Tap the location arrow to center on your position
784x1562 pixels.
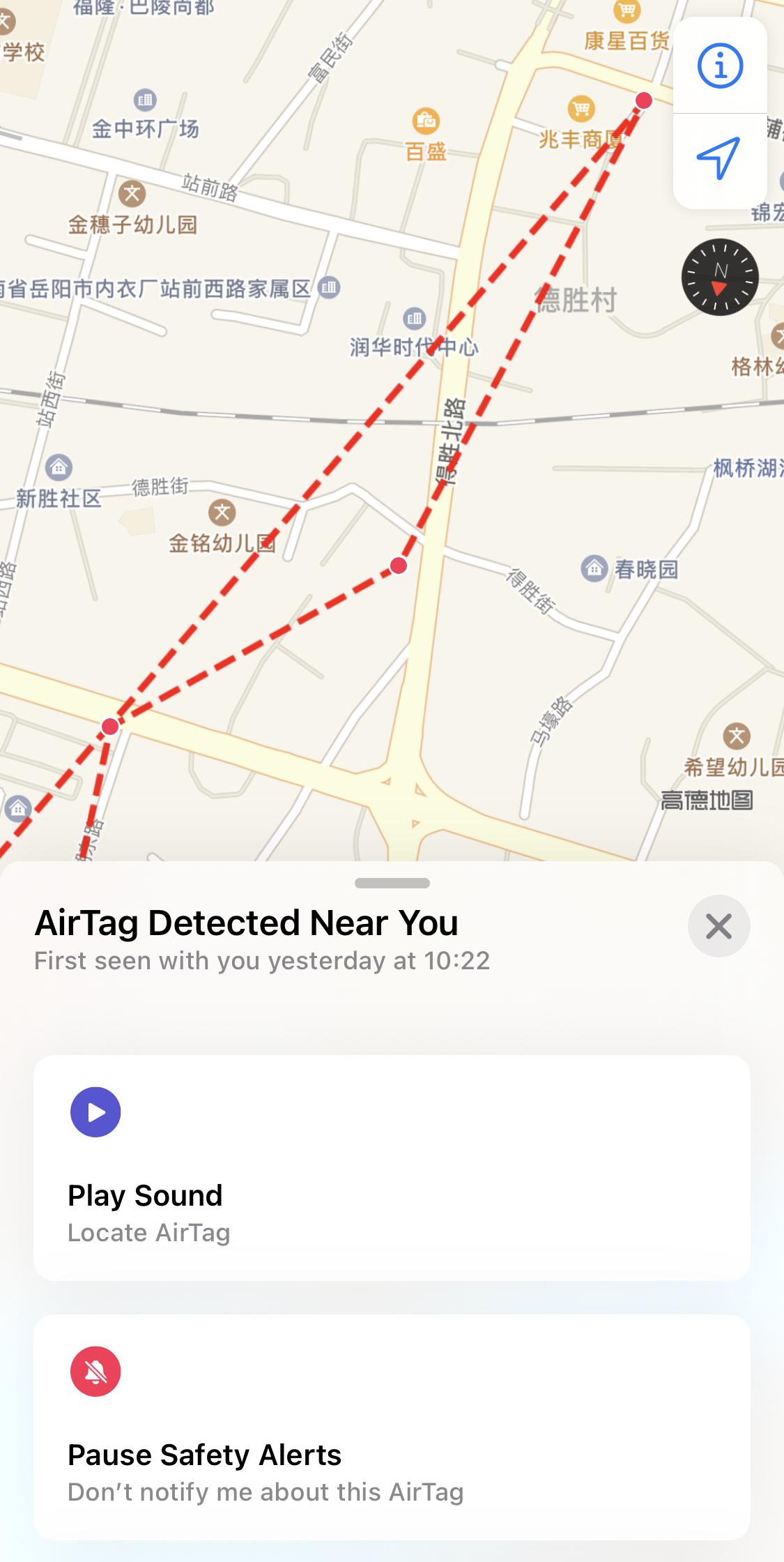click(x=718, y=158)
